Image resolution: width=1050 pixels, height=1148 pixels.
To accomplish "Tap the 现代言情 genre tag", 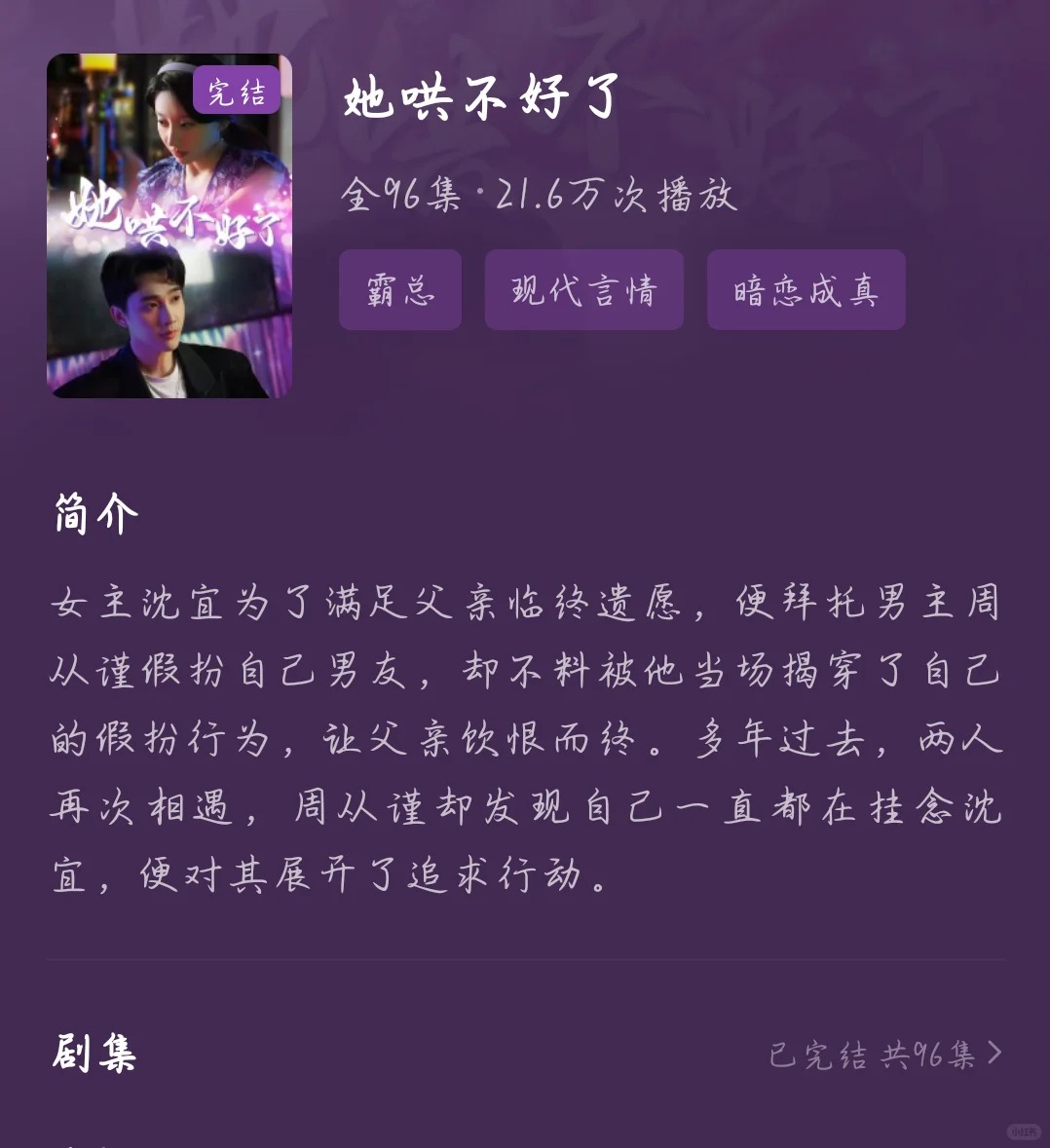I will [583, 289].
